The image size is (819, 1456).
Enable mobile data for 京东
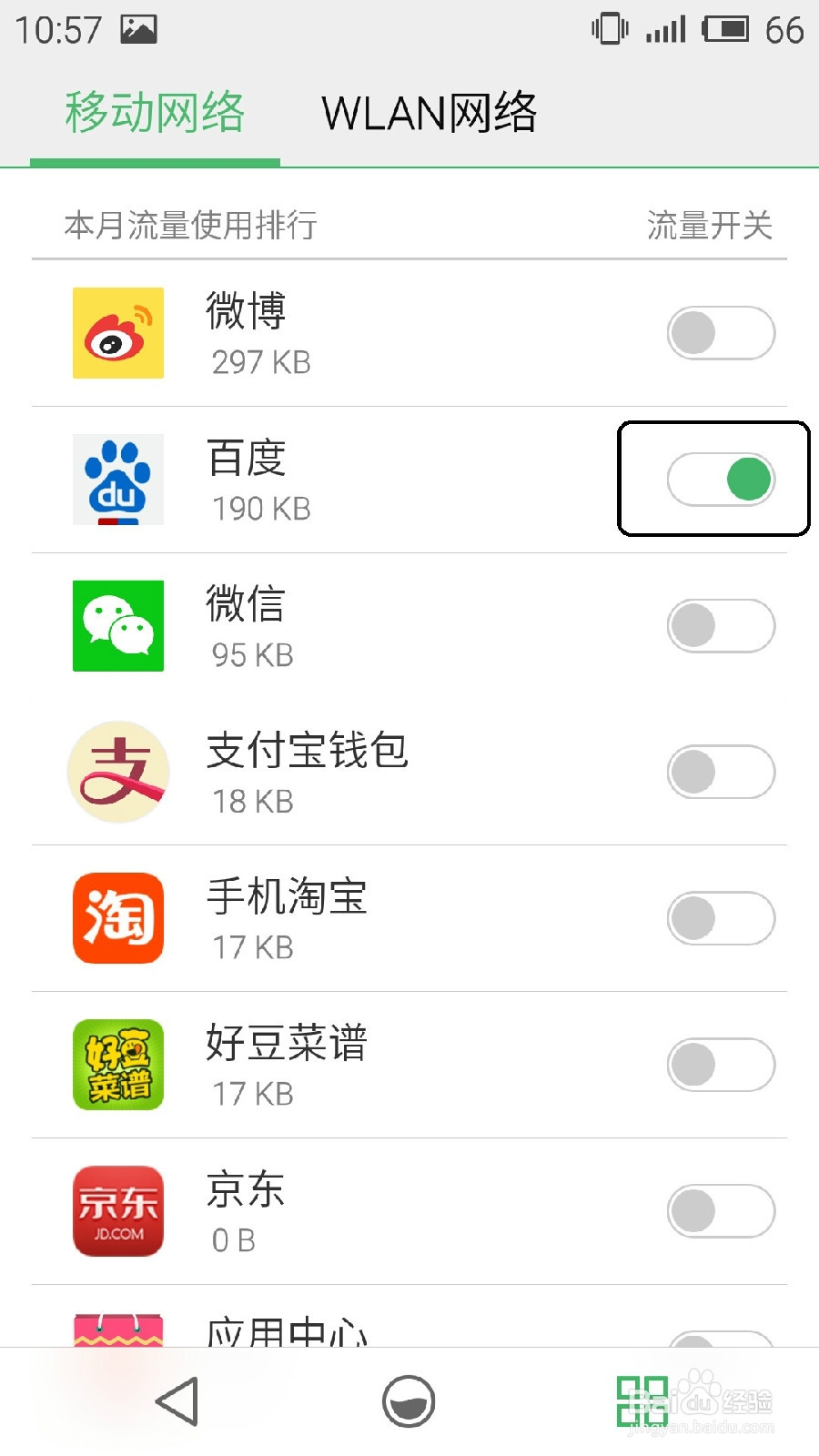[721, 1211]
